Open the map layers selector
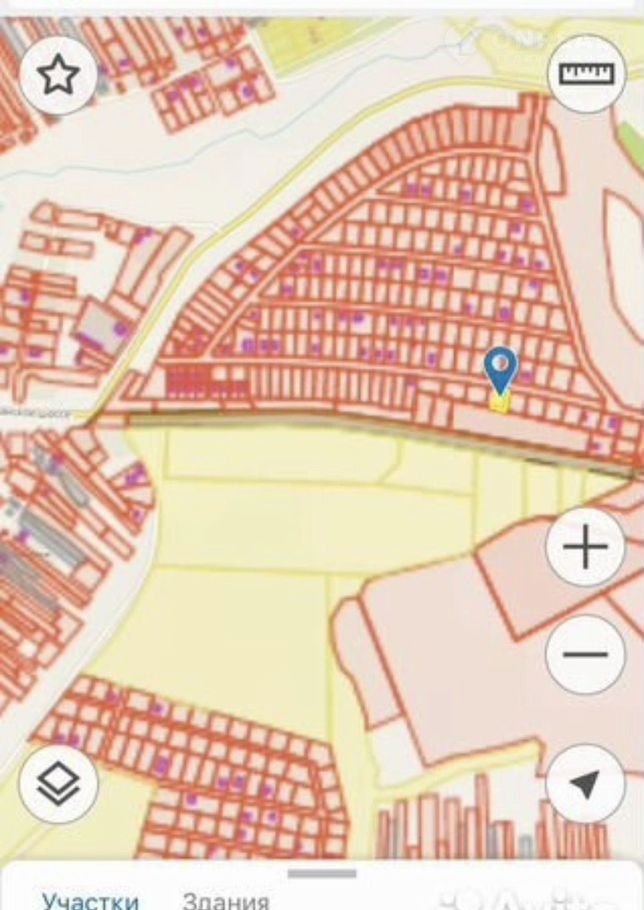This screenshot has width=644, height=910. [58, 785]
